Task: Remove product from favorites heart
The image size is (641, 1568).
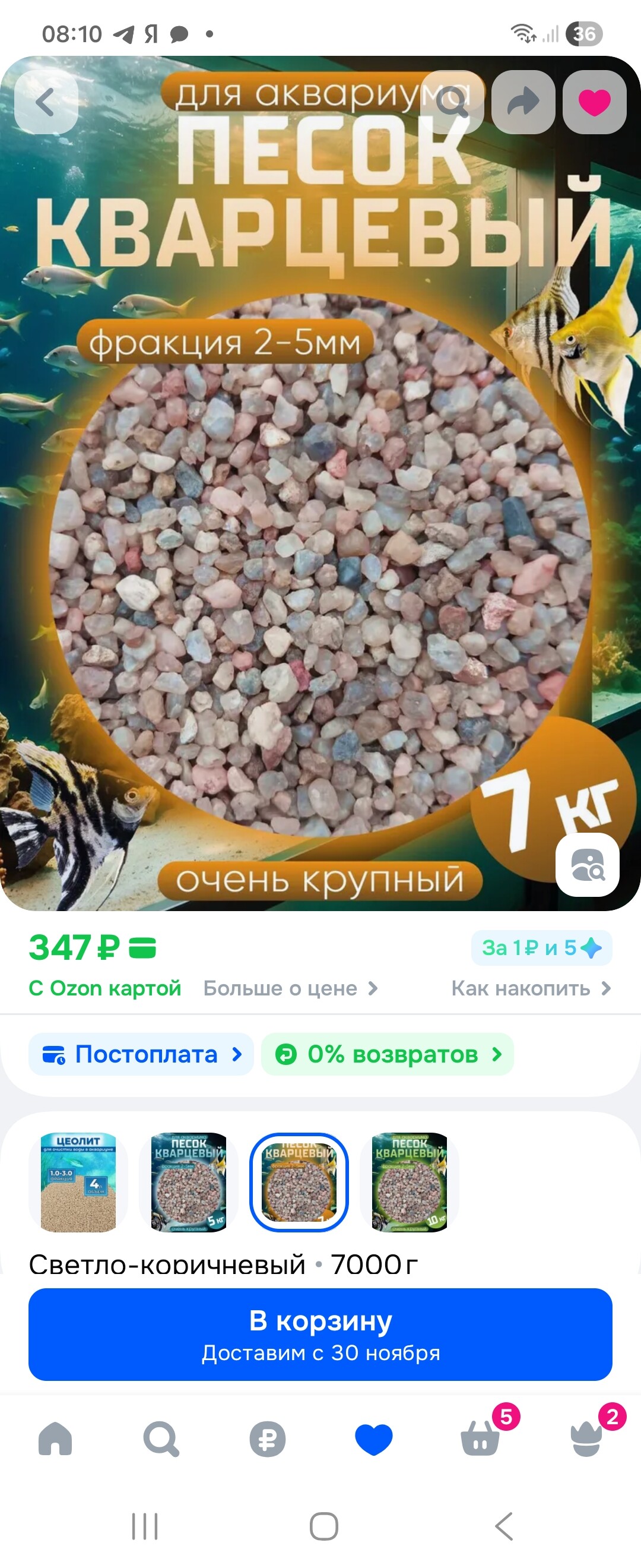Action: [594, 102]
